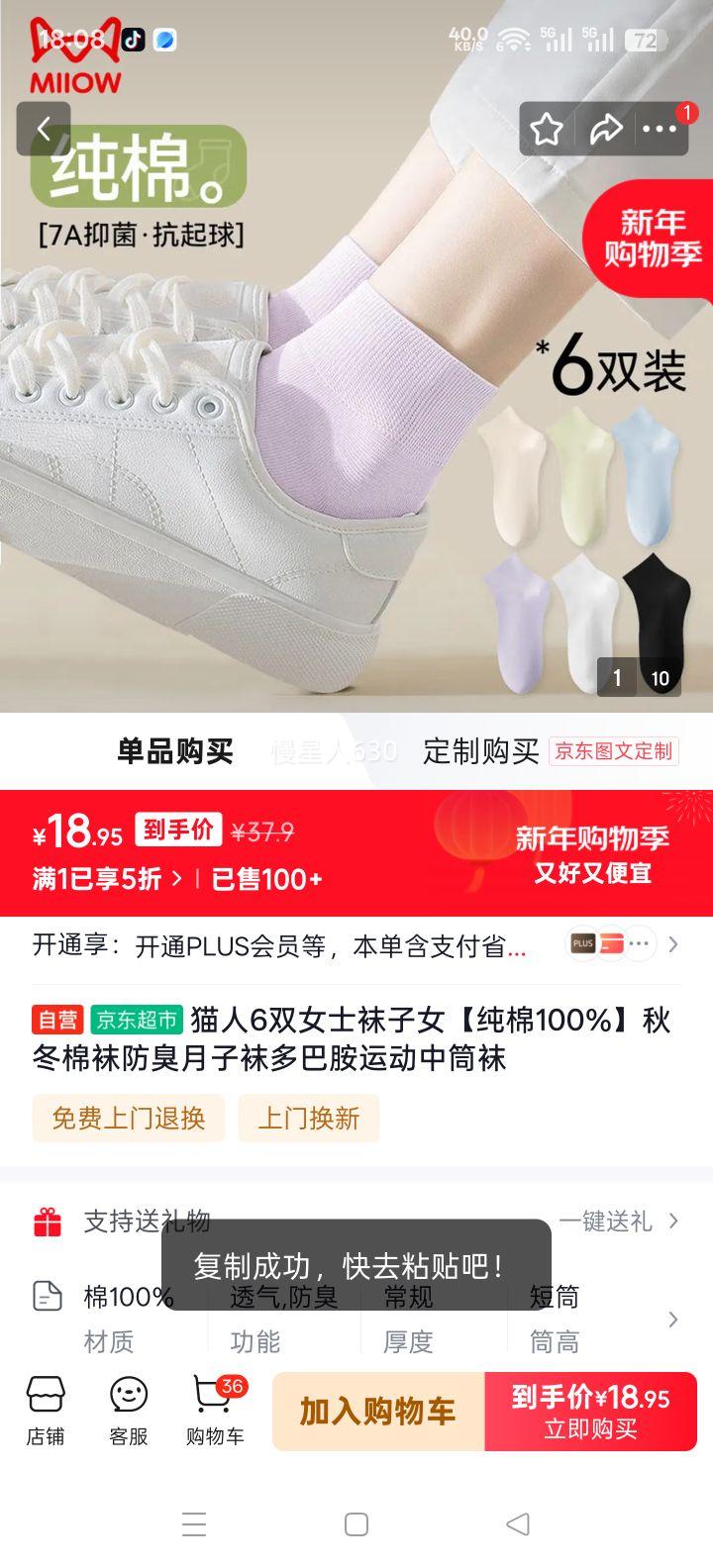The width and height of the screenshot is (713, 1568).
Task: Tap 一键送礼 to send a gift
Action: [x=612, y=1222]
